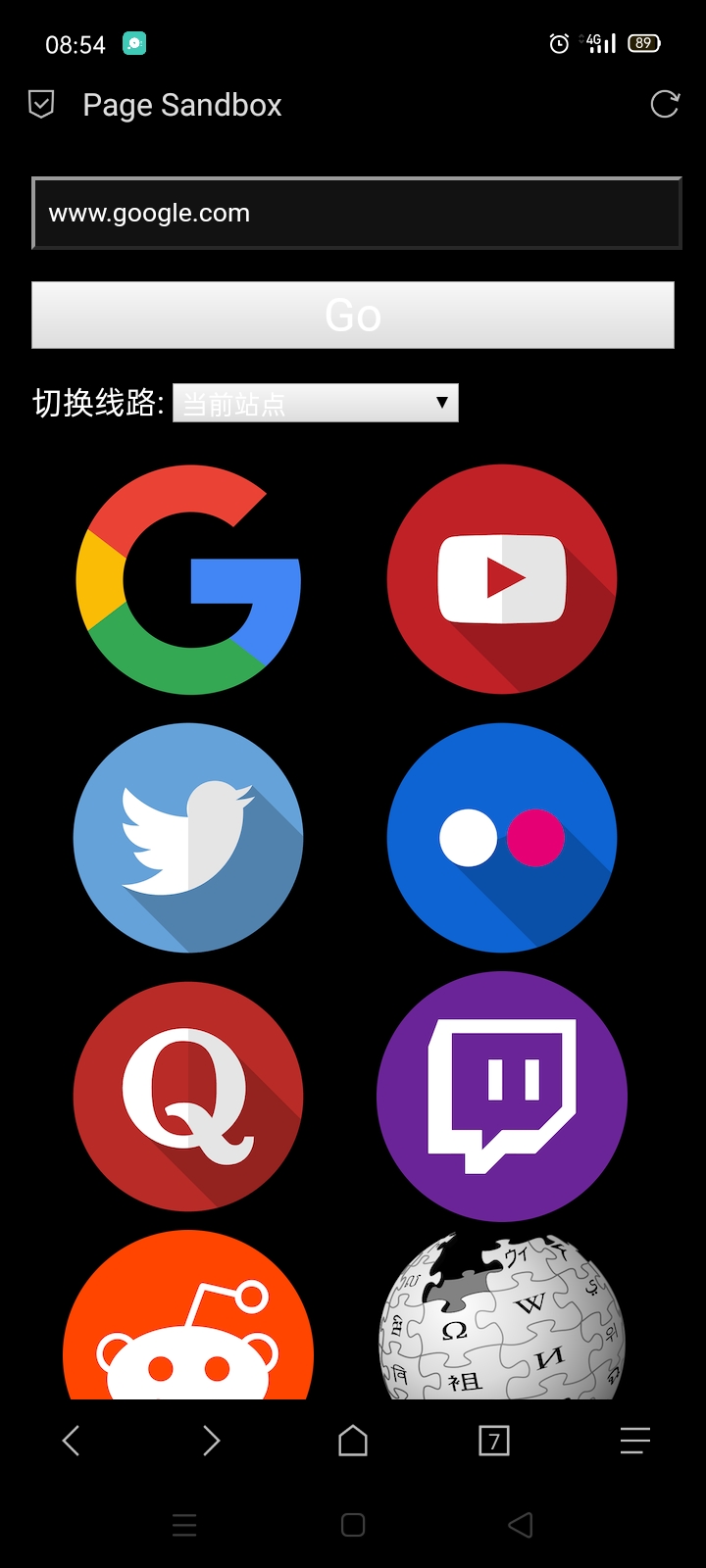
Task: Tap the Go button
Action: click(353, 316)
